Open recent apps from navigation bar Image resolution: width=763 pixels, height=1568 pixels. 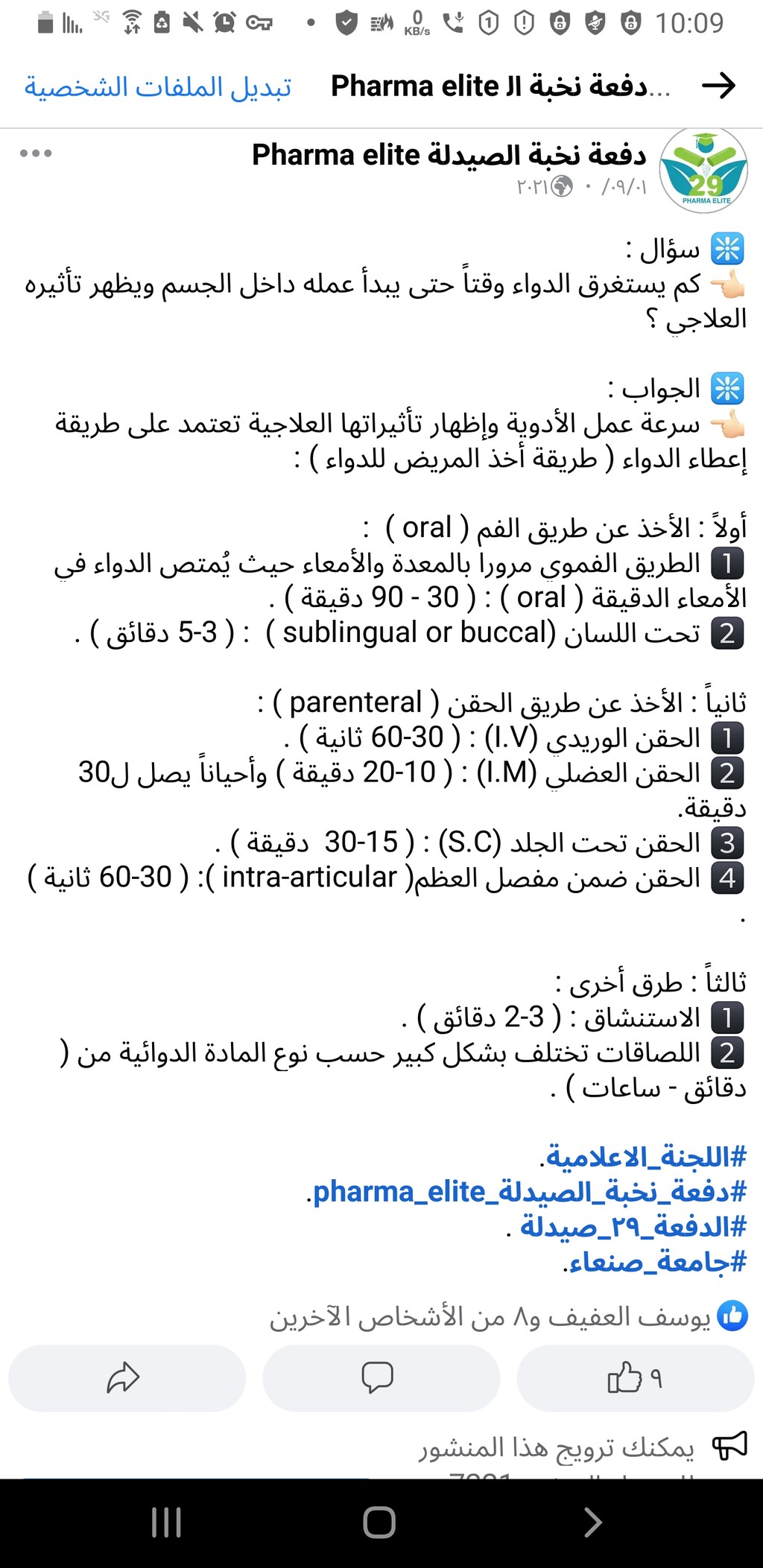[166, 1523]
